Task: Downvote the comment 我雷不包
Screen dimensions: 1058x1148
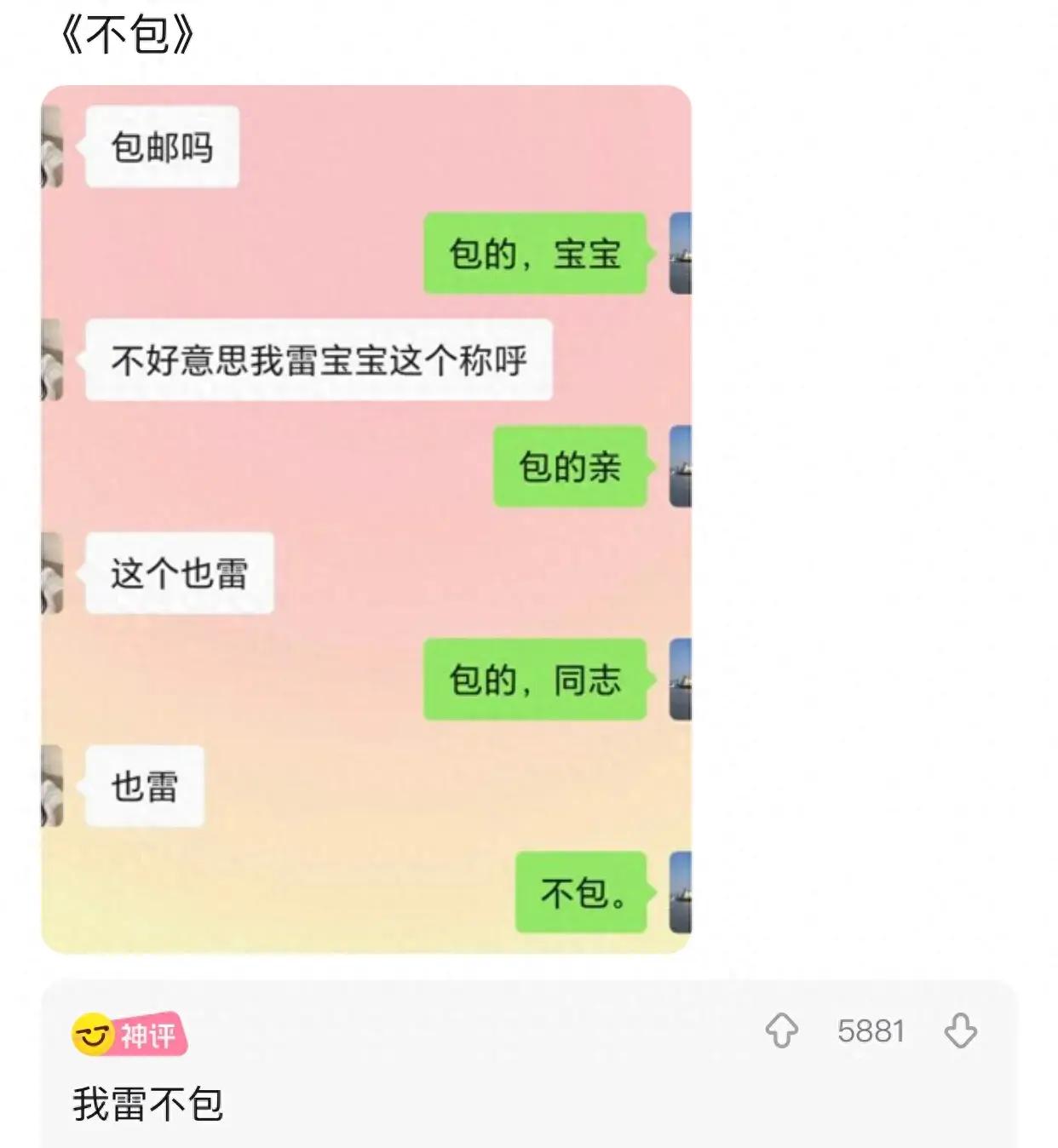Action: coord(961,1031)
